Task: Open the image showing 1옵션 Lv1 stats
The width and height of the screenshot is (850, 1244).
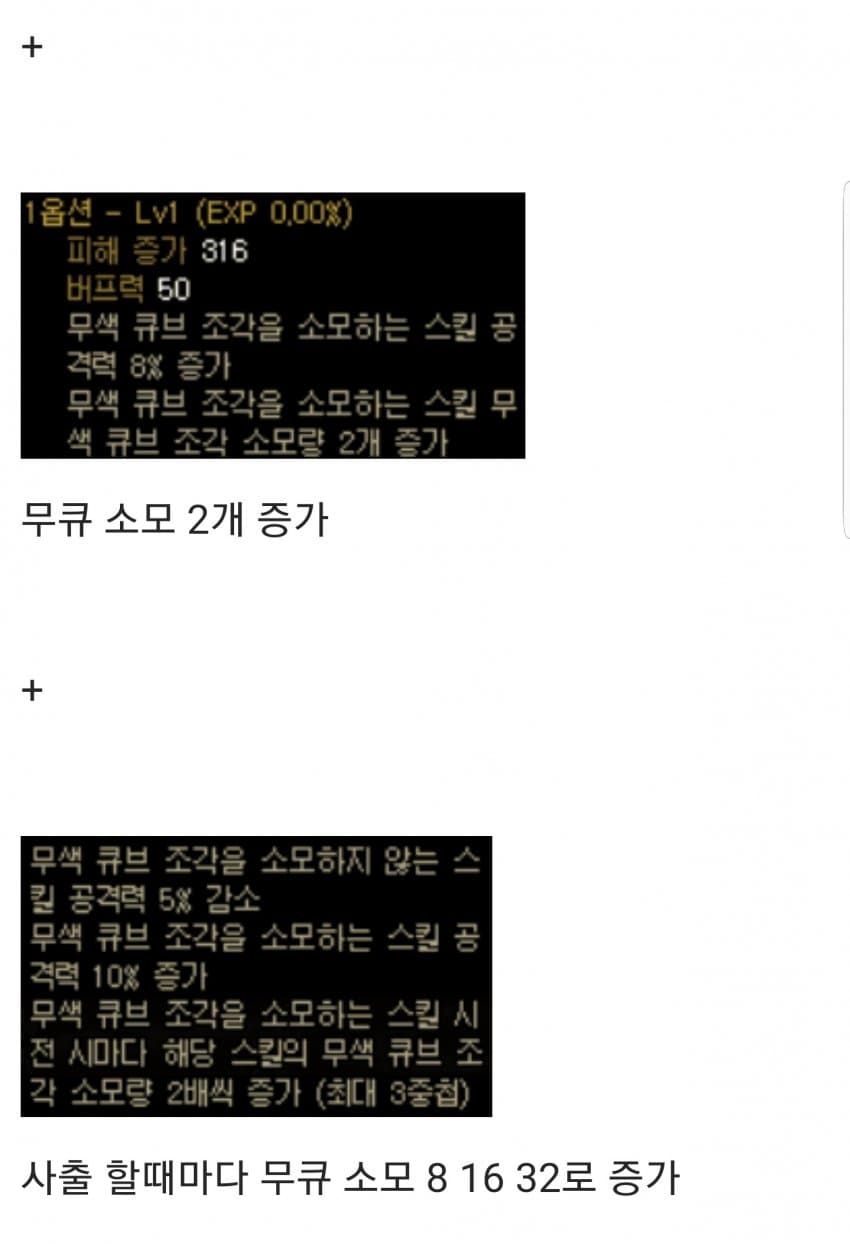Action: [272, 325]
